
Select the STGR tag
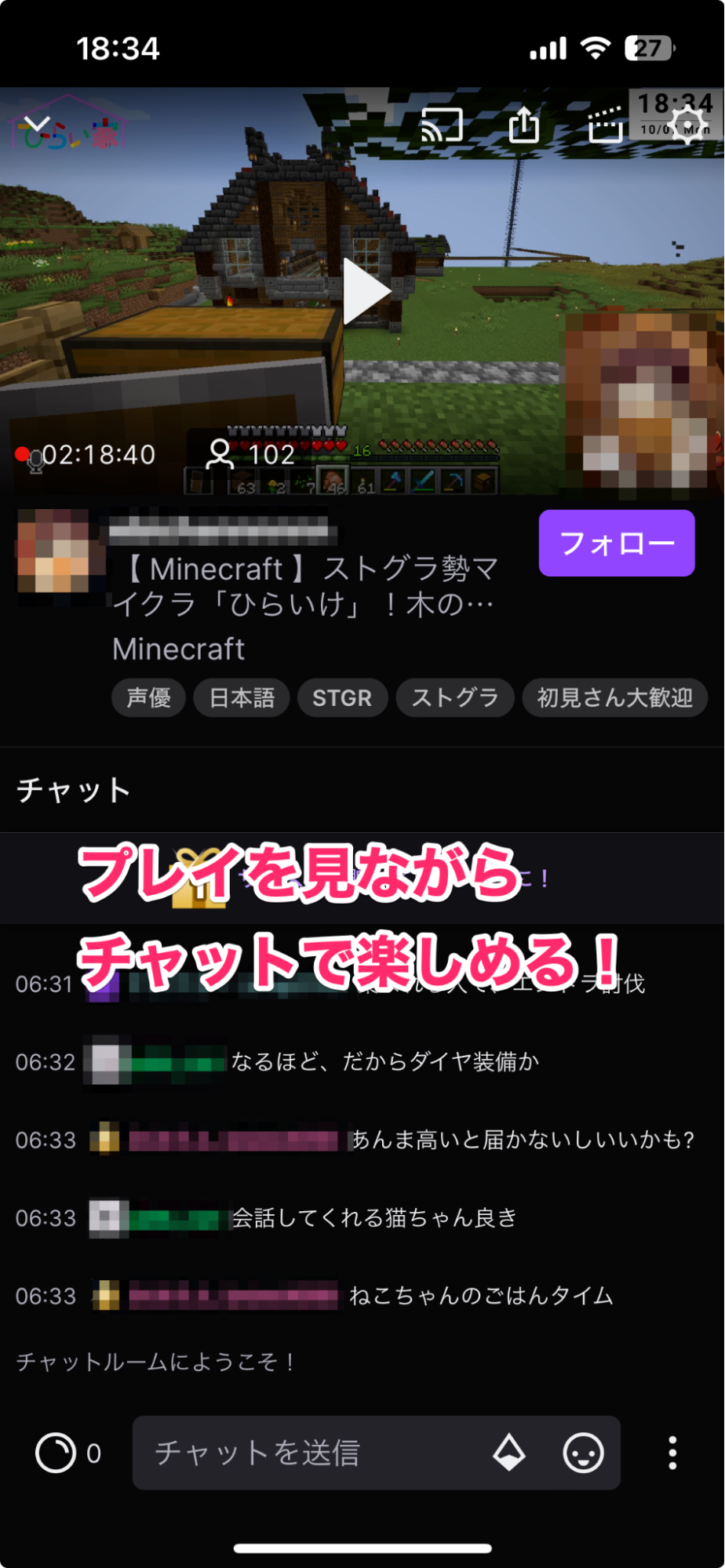(342, 697)
